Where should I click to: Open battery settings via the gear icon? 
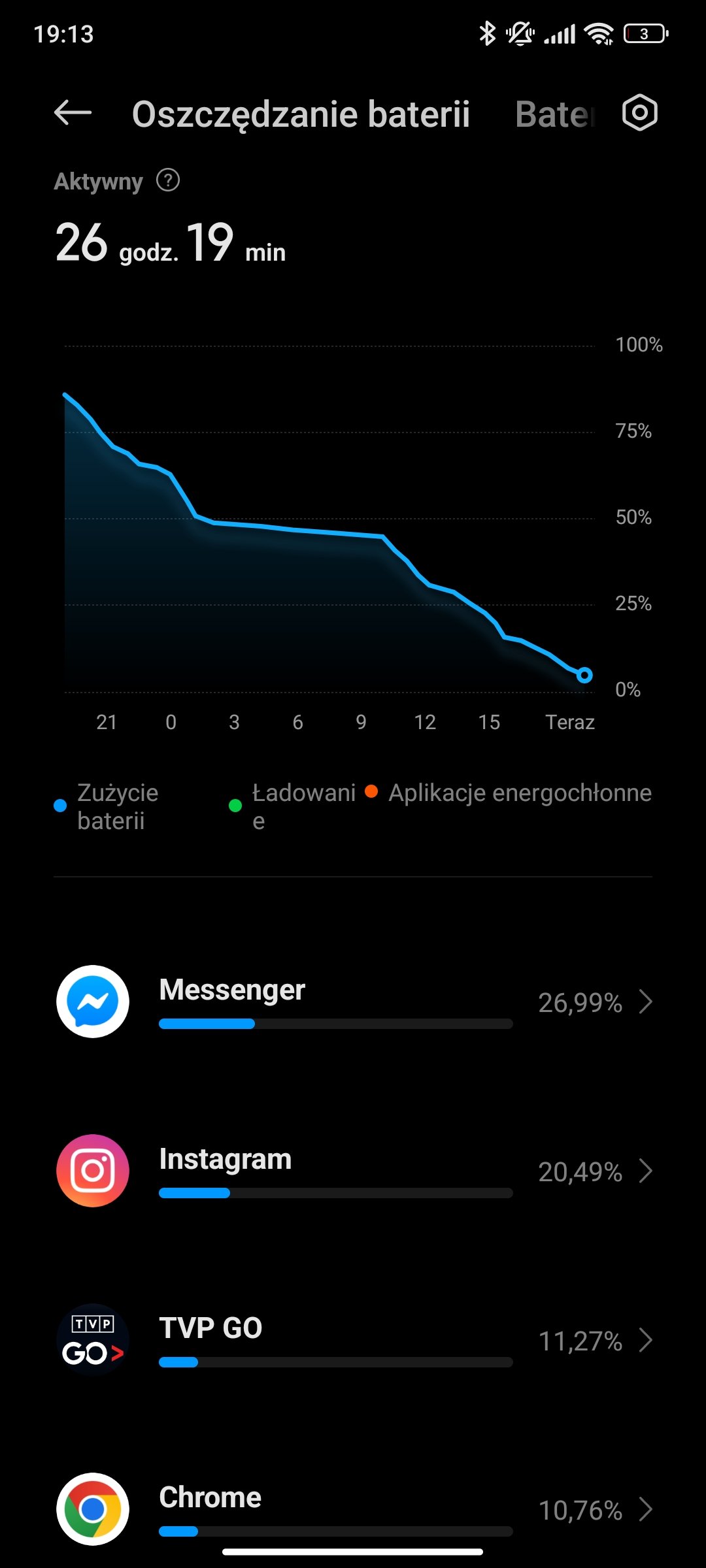[639, 112]
